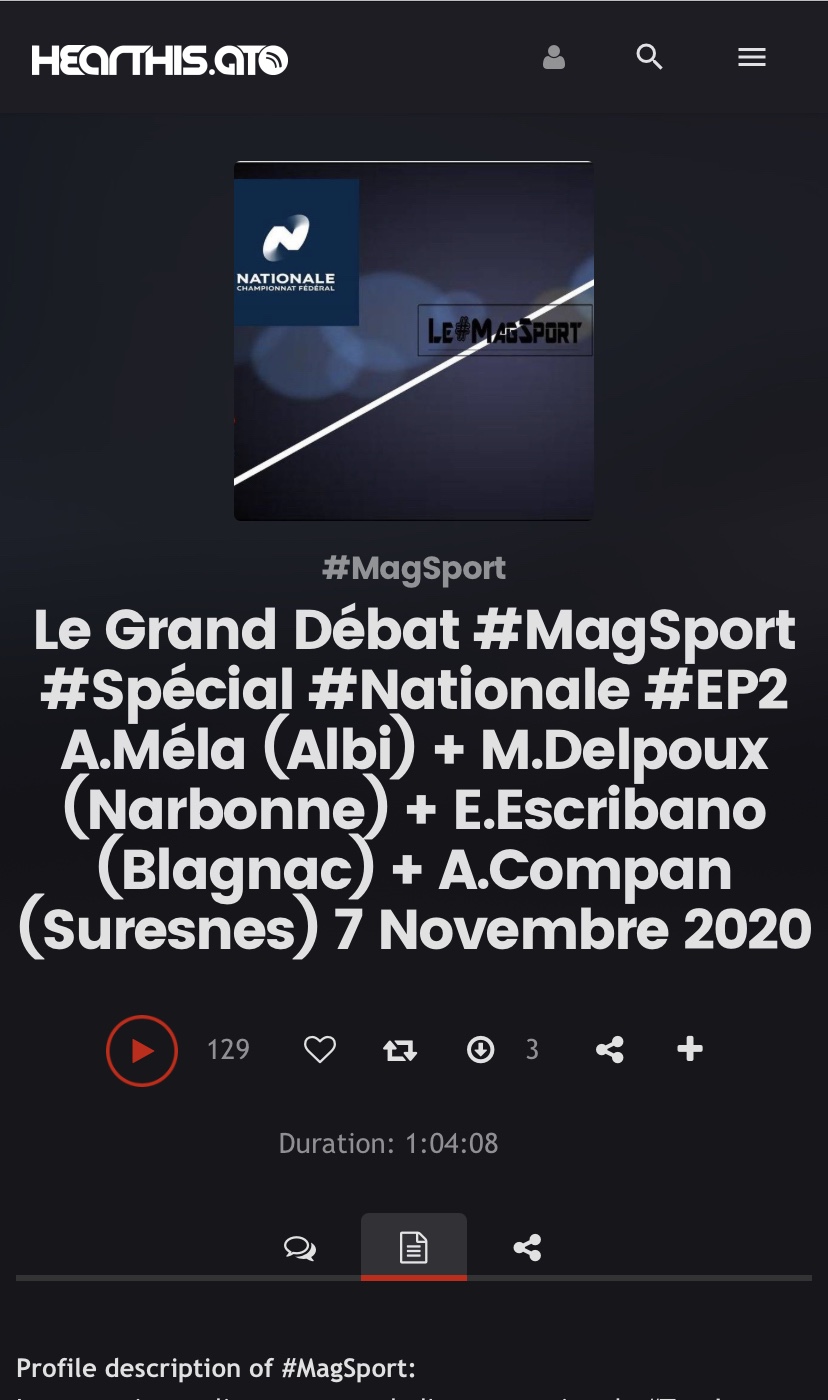828x1400 pixels.
Task: Open the track cover artwork
Action: (414, 340)
